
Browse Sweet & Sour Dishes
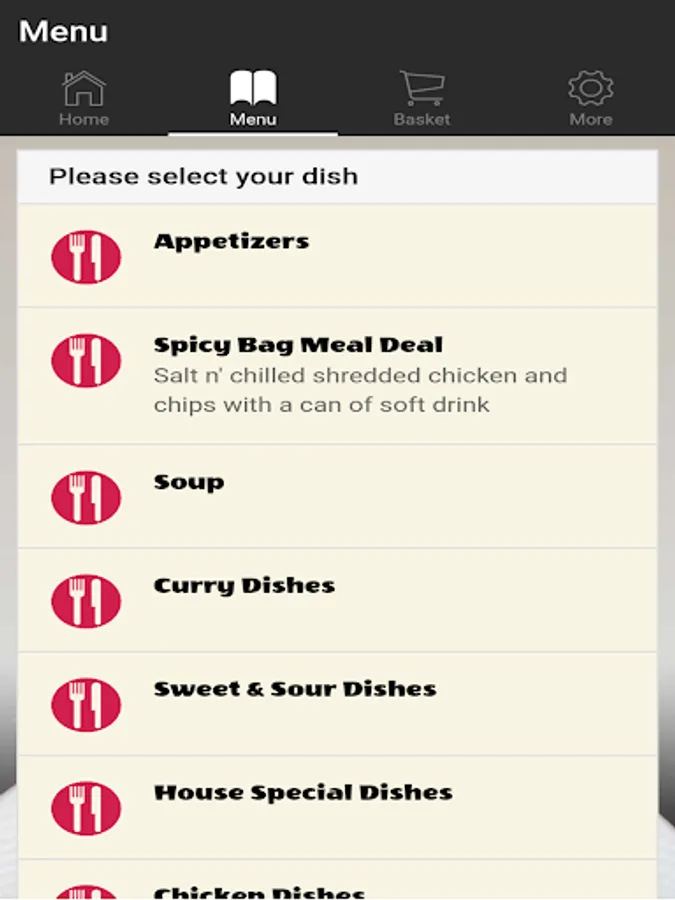point(338,704)
